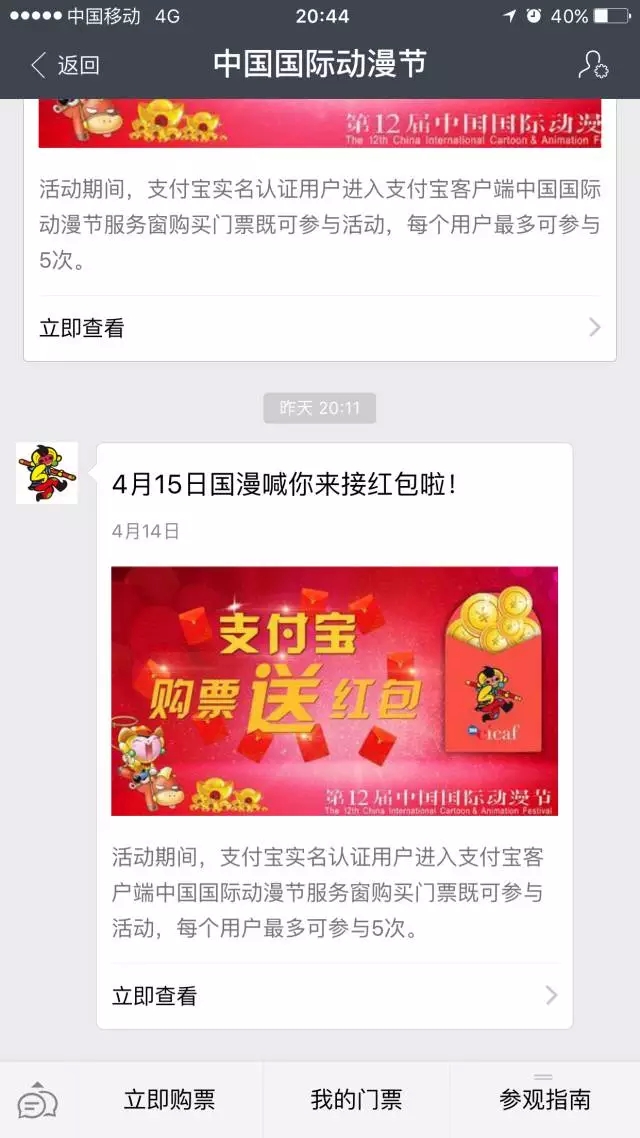Switch to keyboard input mode
This screenshot has width=640, height=1138.
[38, 1101]
